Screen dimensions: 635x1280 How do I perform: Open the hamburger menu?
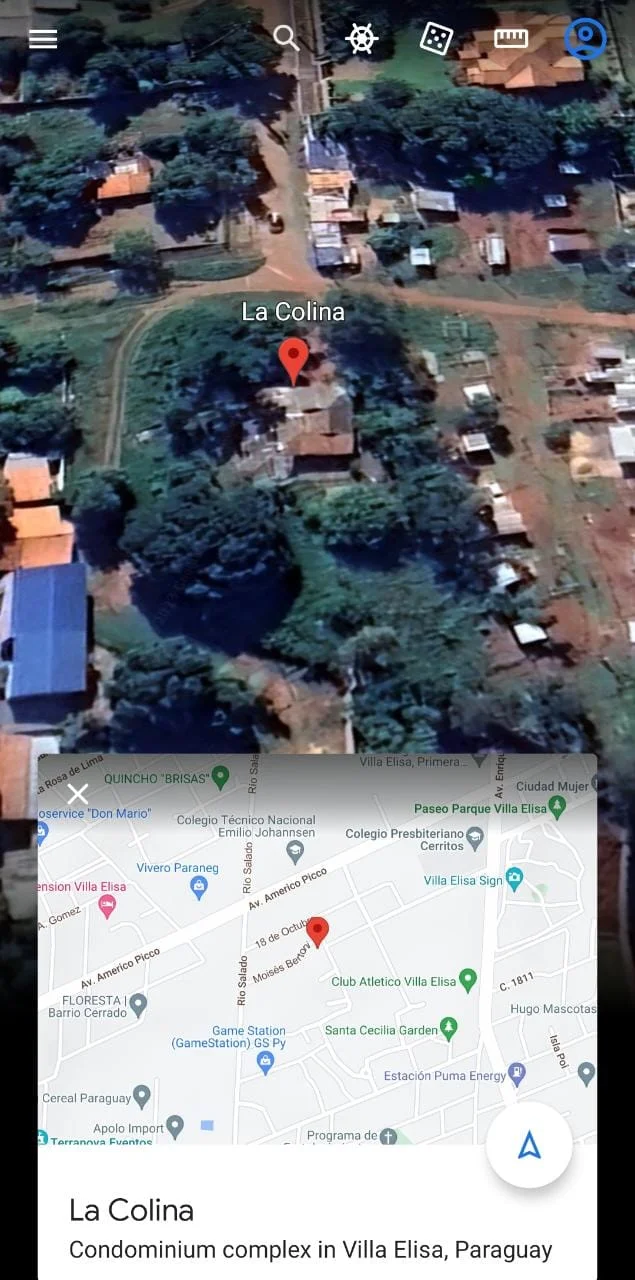43,39
